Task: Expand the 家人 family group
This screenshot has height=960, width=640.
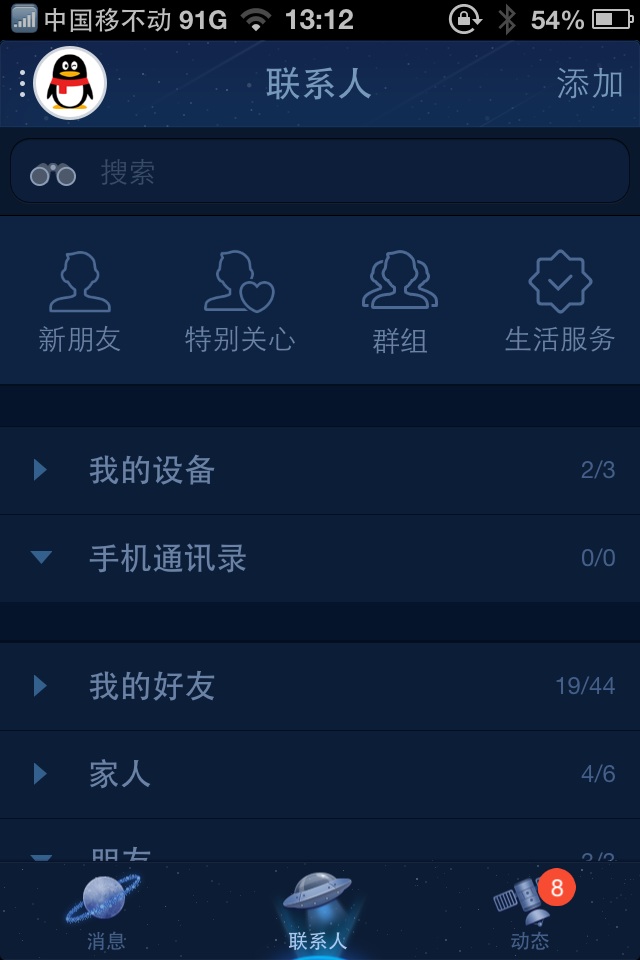Action: [x=320, y=774]
